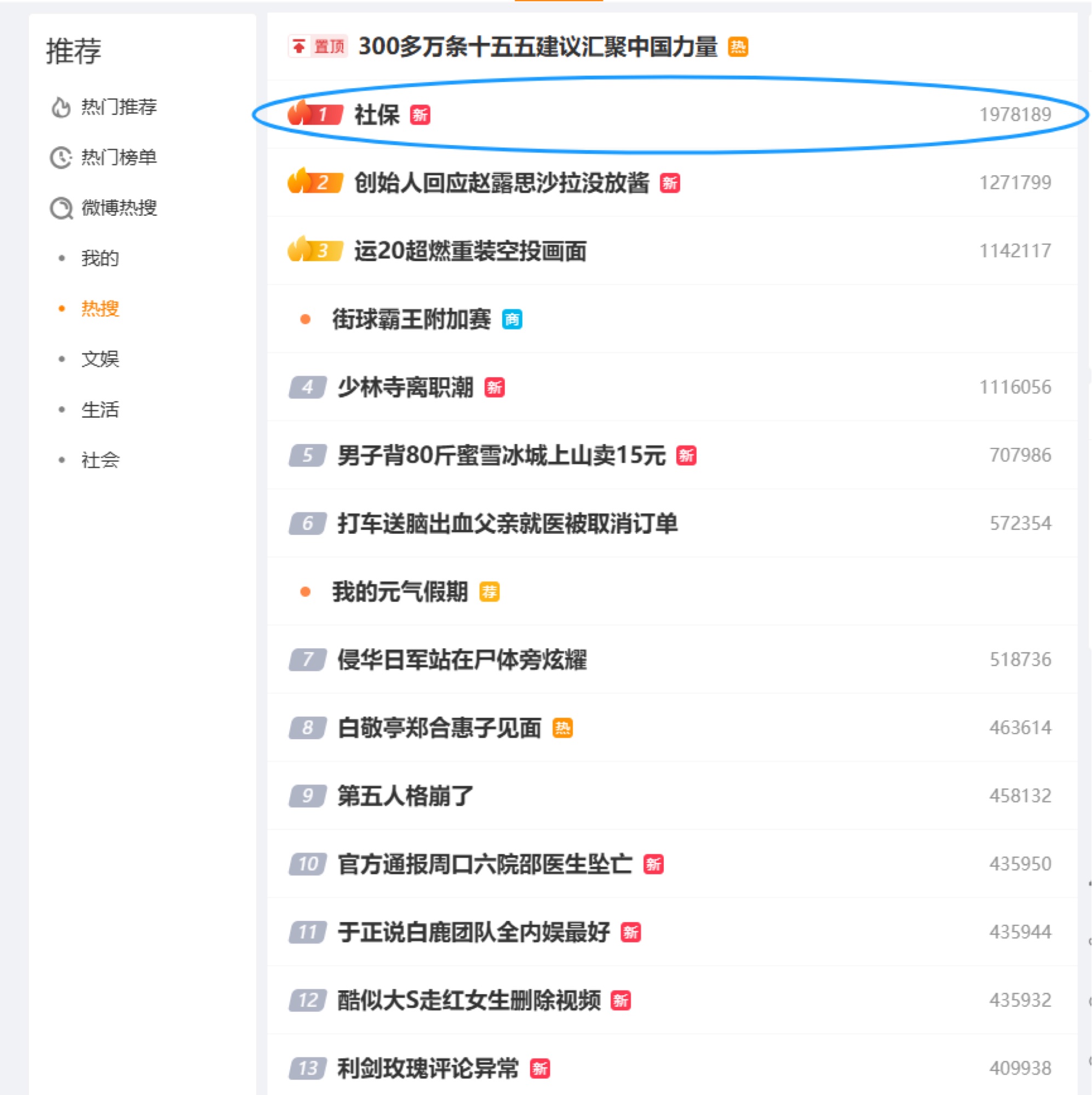Open 官方通报周口六院邵医生坠亡

click(485, 864)
